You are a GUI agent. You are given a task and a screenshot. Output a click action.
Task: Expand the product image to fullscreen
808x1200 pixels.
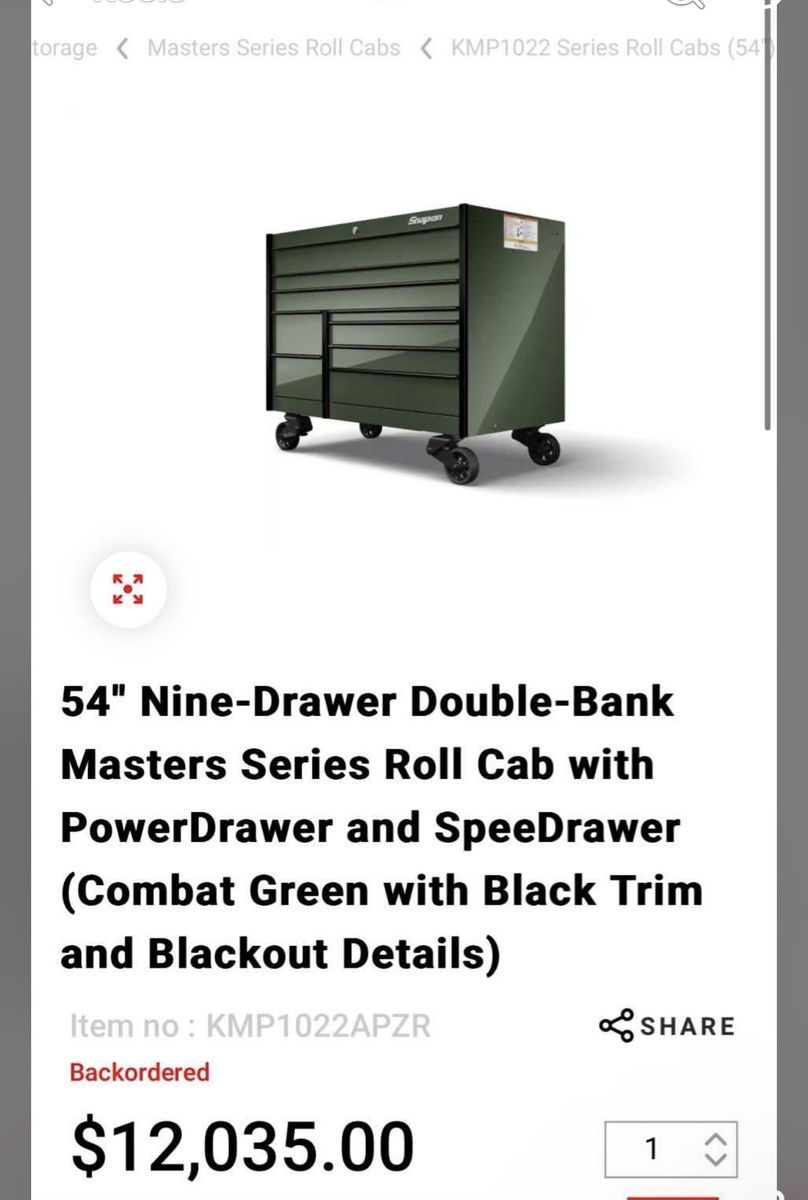click(x=127, y=588)
